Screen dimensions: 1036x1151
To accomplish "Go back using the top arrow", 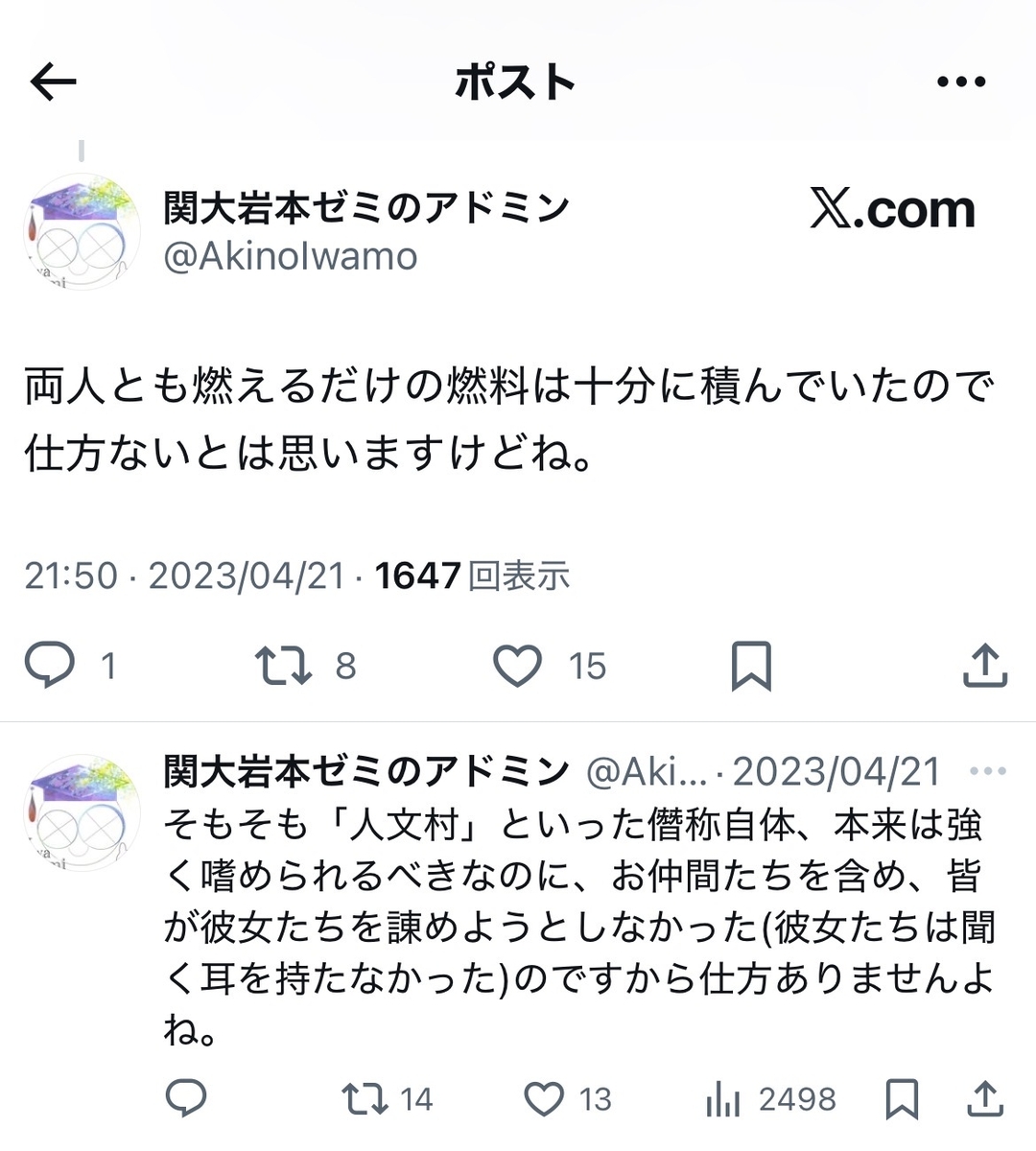I will tap(53, 82).
